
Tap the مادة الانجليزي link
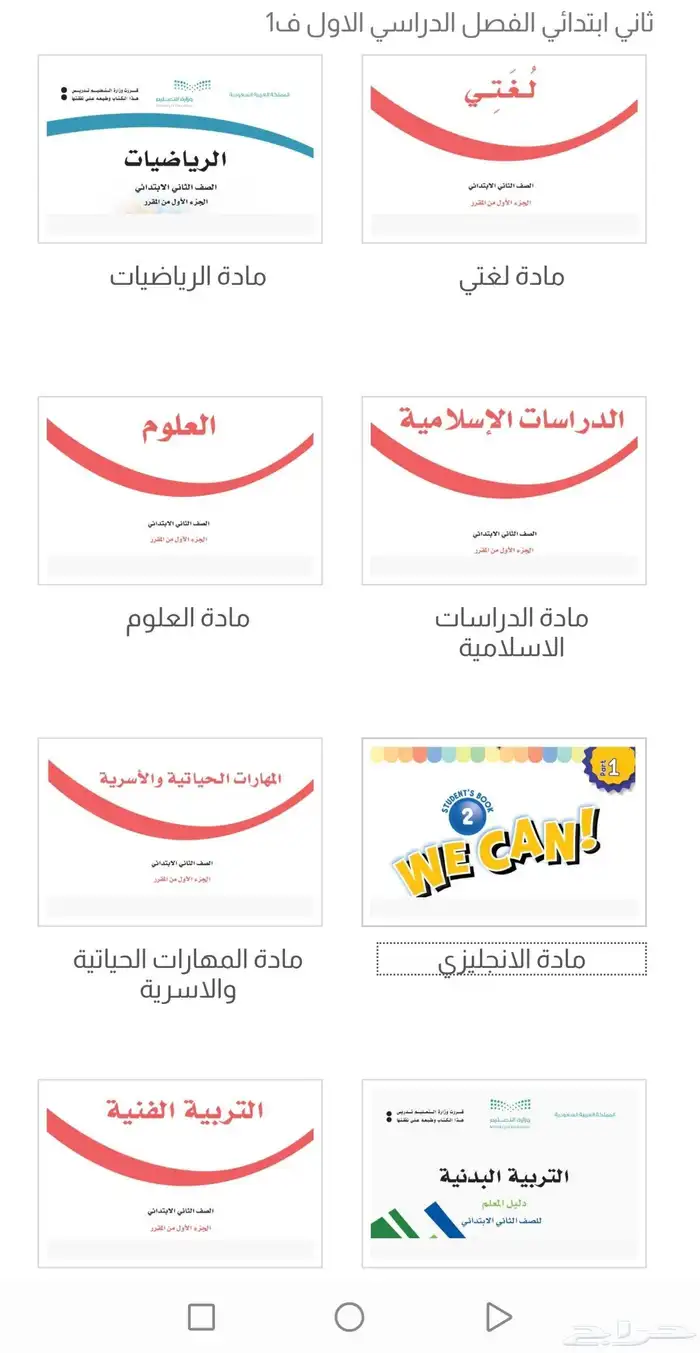click(x=511, y=959)
